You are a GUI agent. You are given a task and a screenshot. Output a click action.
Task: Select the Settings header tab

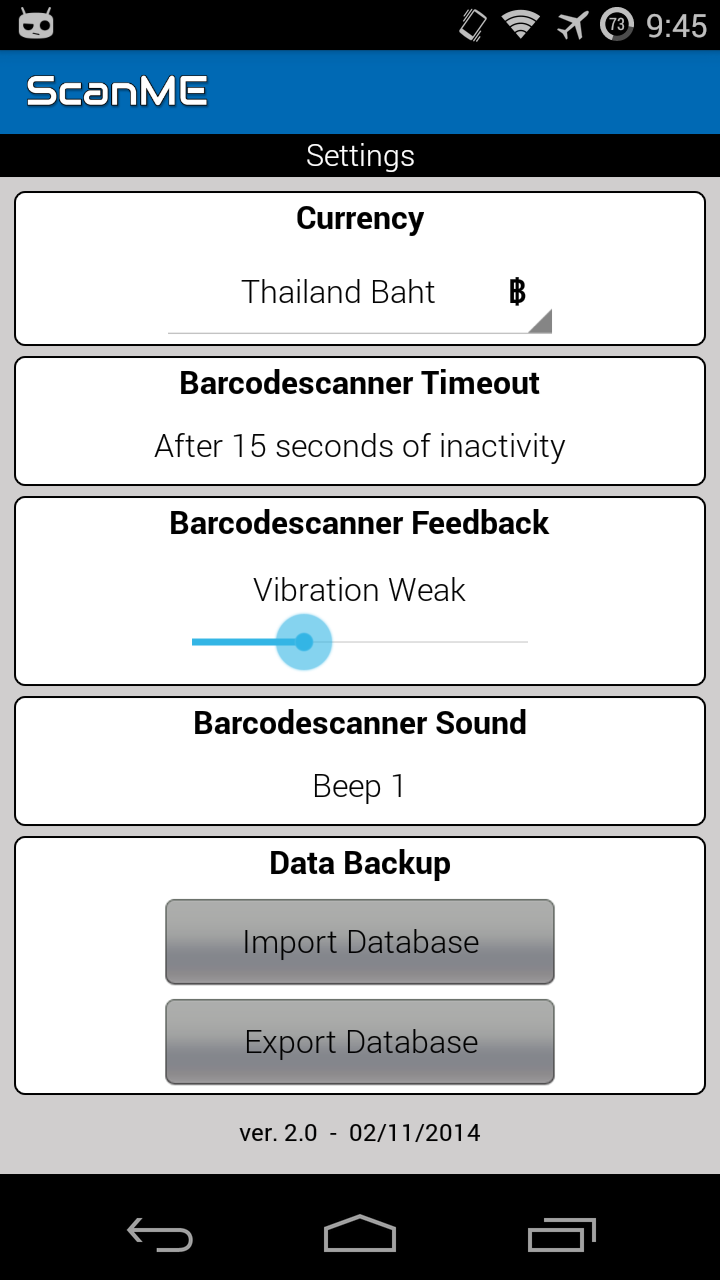coord(360,155)
